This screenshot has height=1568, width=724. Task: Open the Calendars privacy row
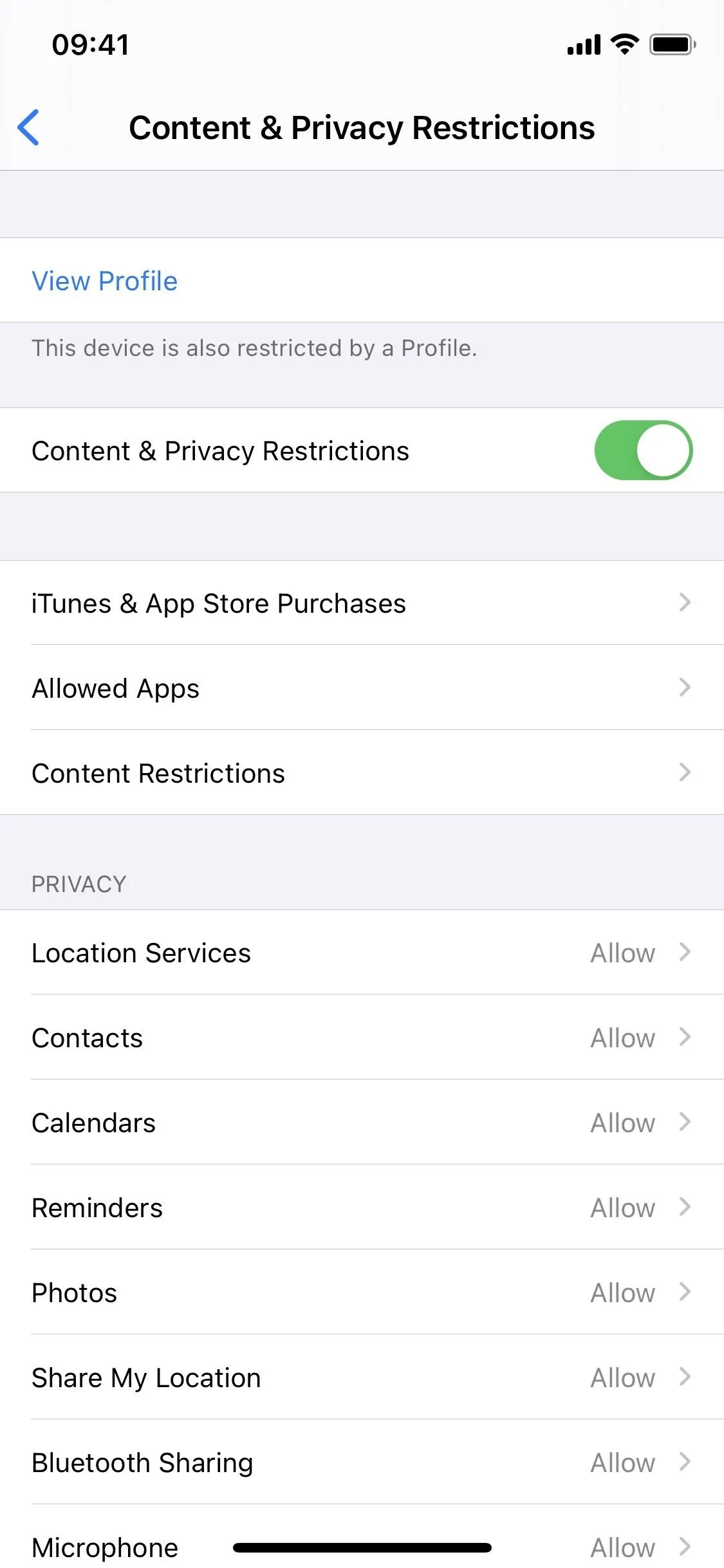click(x=362, y=1123)
